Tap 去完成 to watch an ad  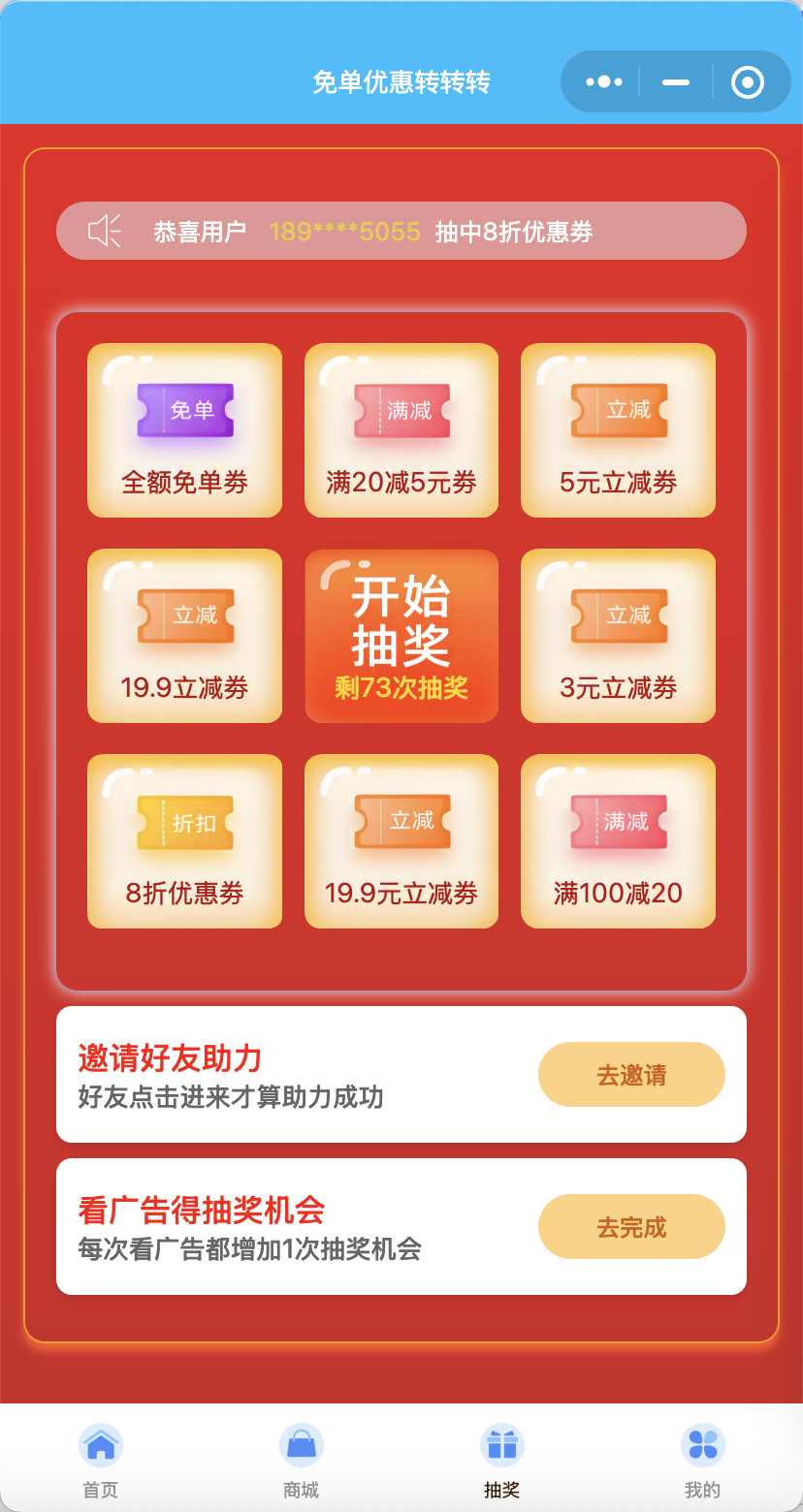tap(631, 1227)
